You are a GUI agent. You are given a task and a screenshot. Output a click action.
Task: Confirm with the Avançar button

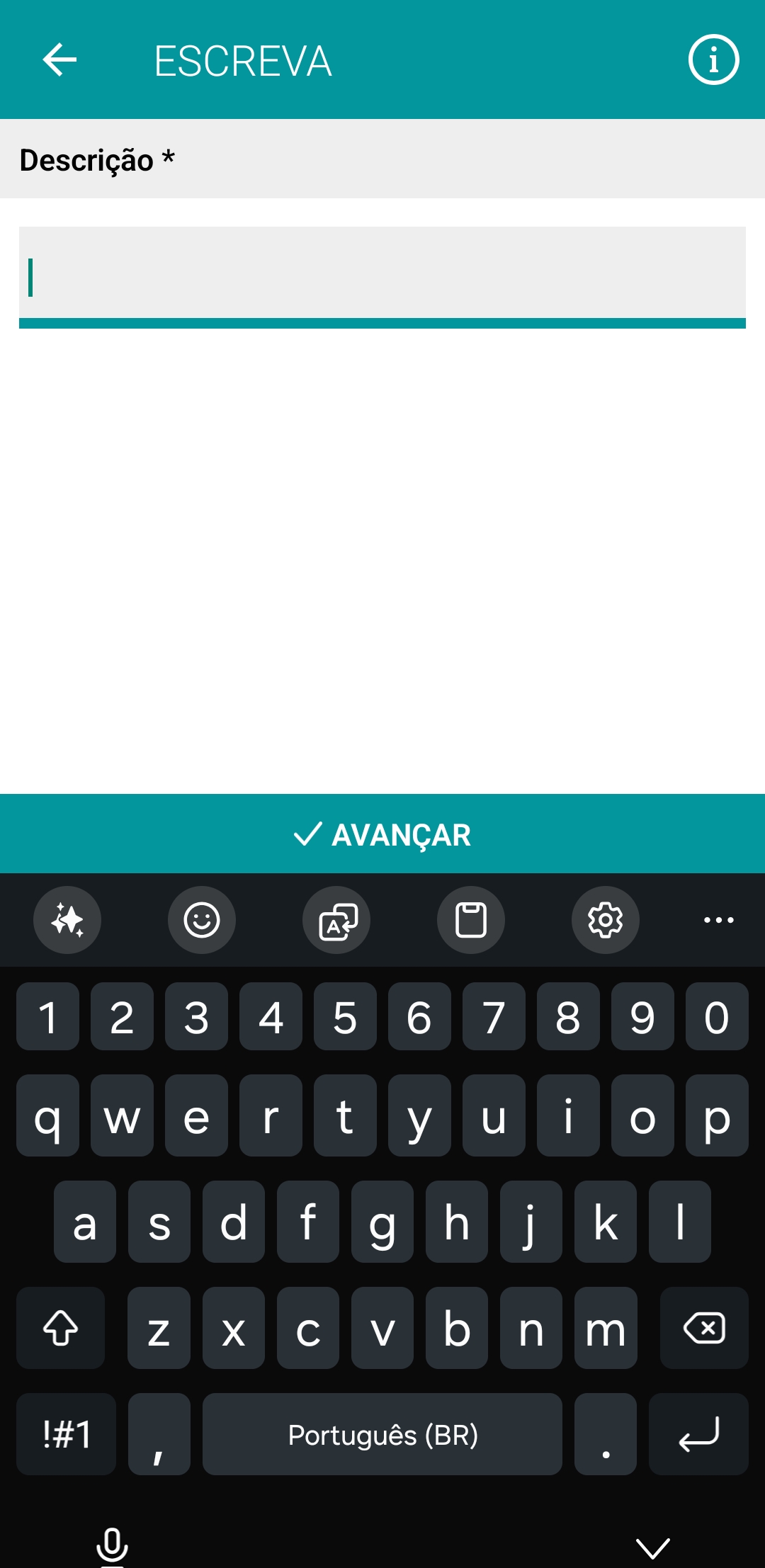coord(382,834)
